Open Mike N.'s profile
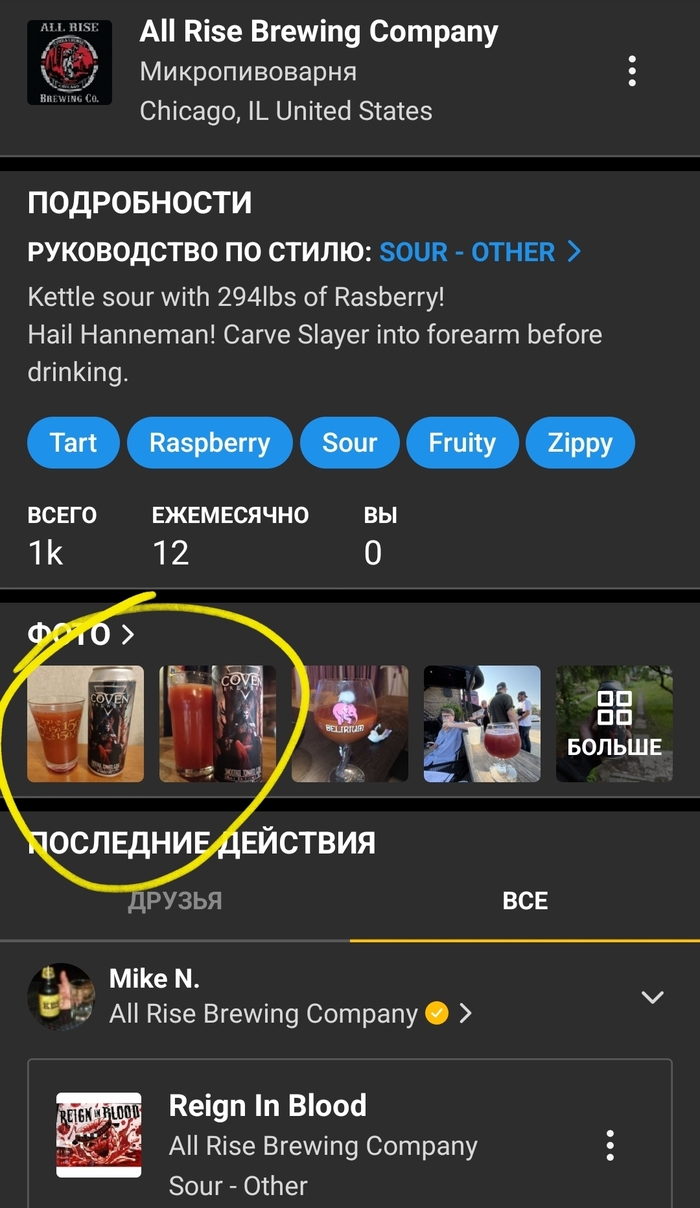Viewport: 700px width, 1208px height. [x=153, y=978]
